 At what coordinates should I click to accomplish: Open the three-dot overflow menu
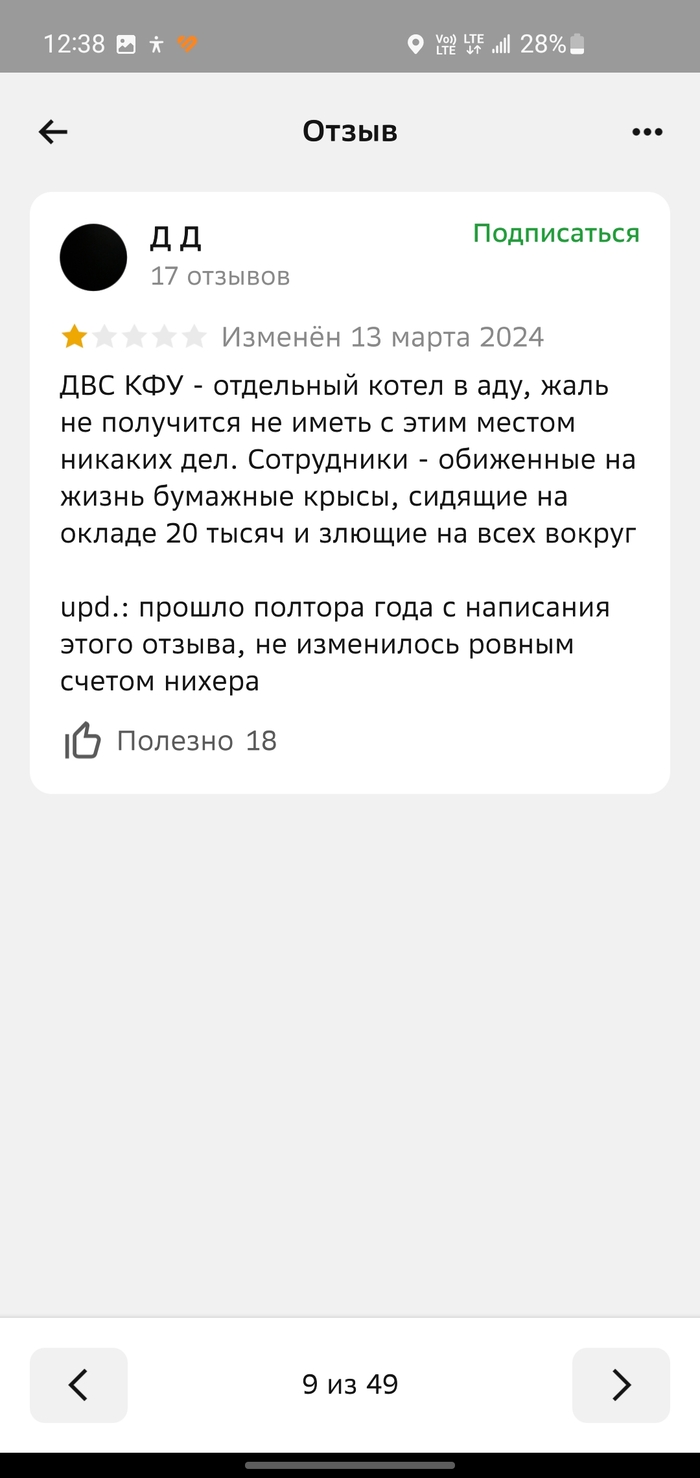coord(647,131)
